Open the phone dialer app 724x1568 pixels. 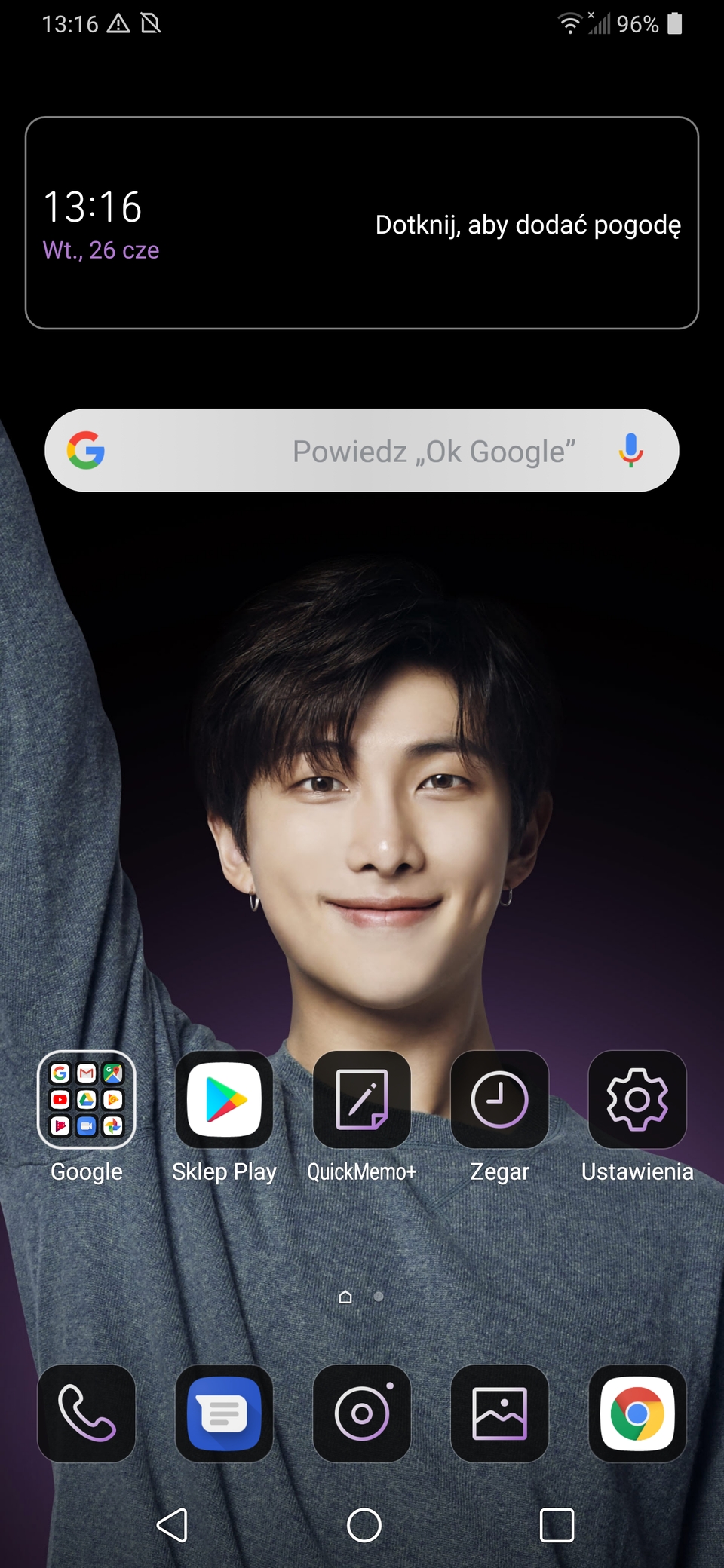[x=87, y=1413]
